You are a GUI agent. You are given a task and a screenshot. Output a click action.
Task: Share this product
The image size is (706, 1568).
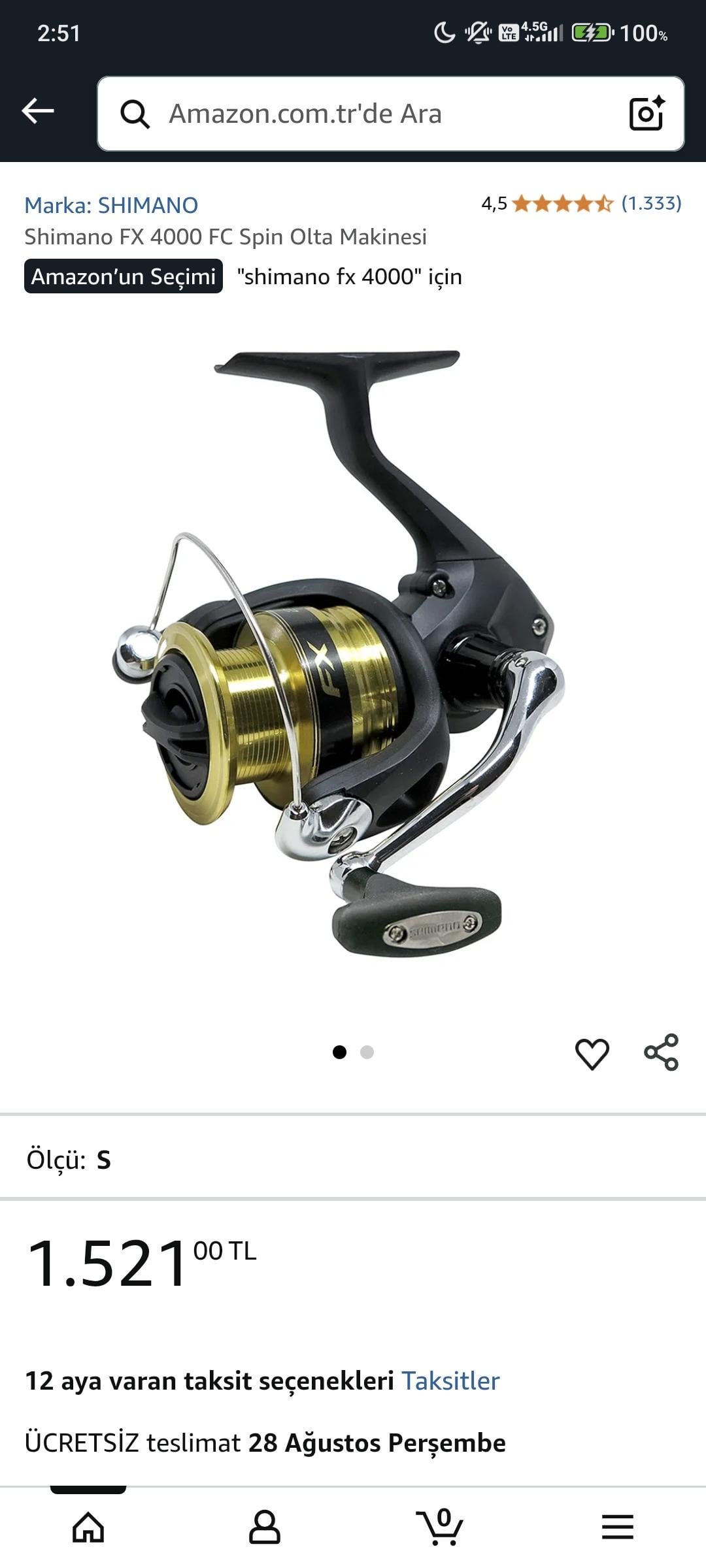[x=661, y=1052]
